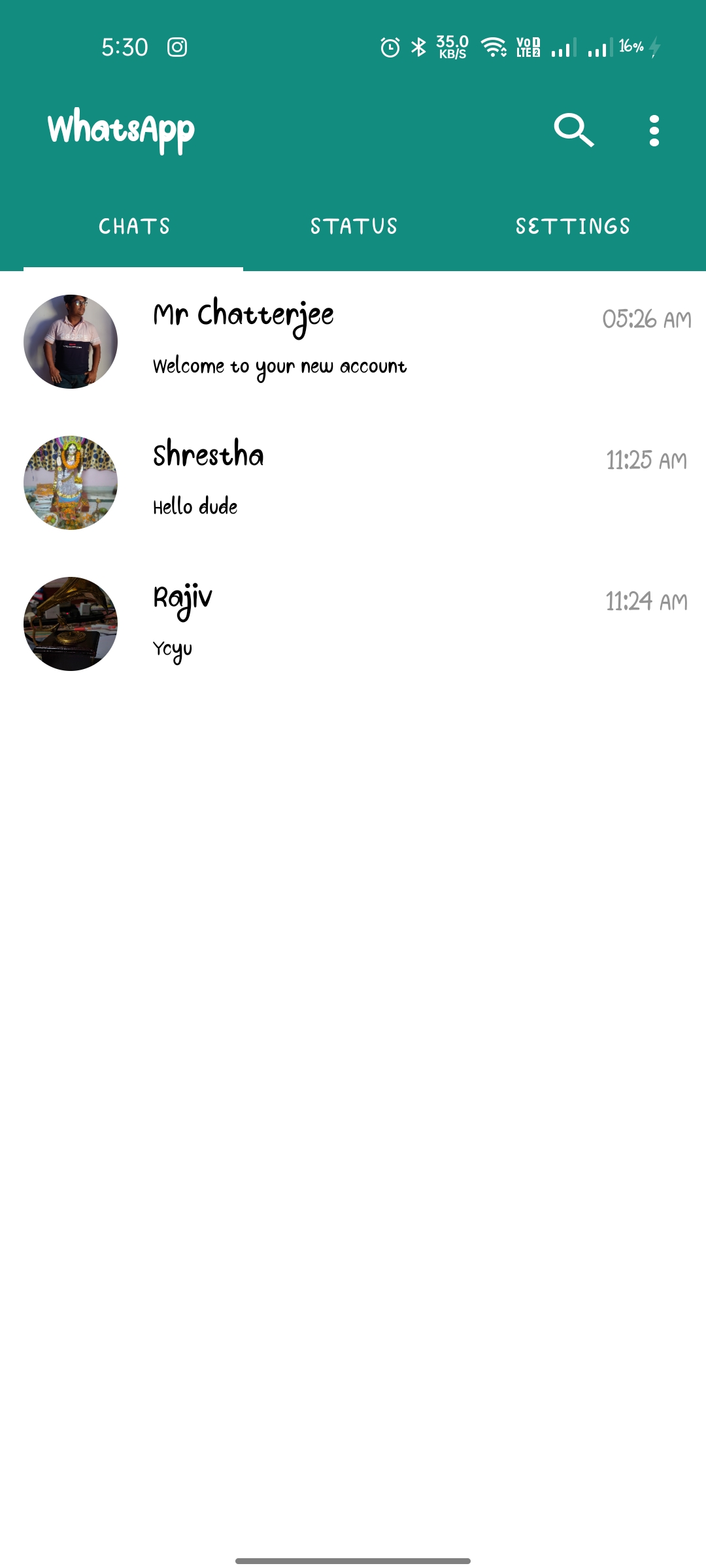Switch to the STATUS tab
706x1568 pixels.
353,225
